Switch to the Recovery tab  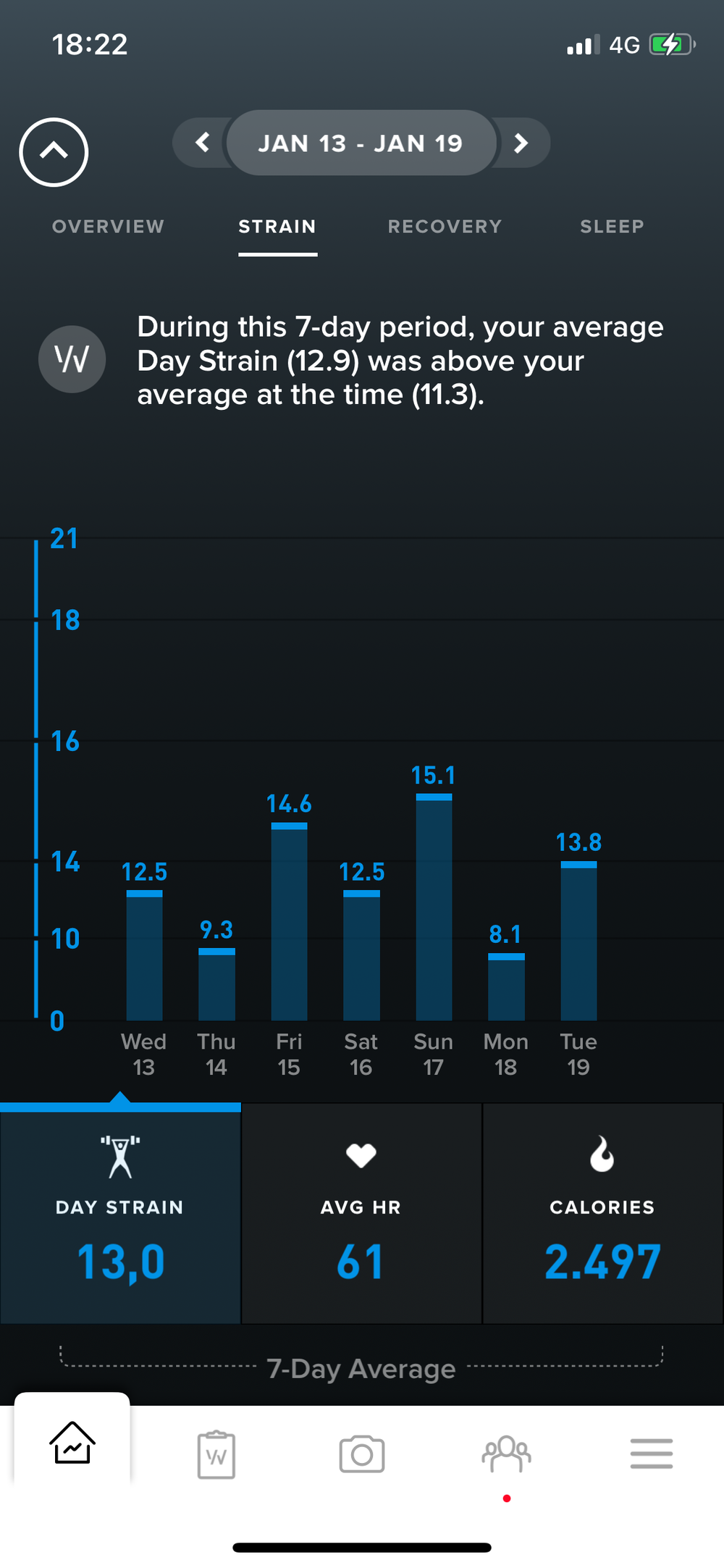(445, 227)
